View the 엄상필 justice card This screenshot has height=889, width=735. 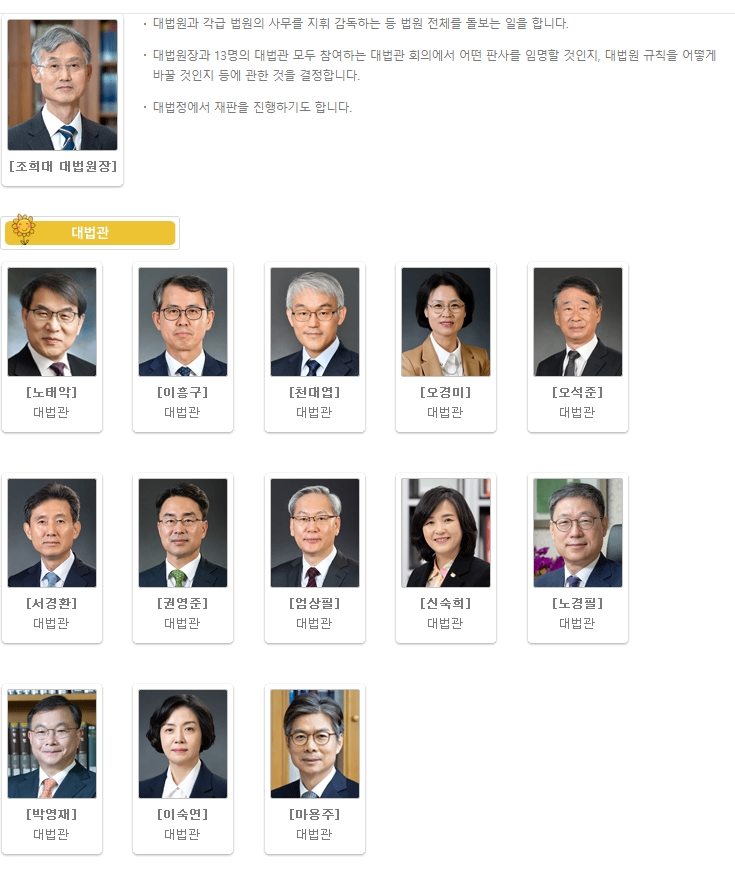click(x=315, y=556)
